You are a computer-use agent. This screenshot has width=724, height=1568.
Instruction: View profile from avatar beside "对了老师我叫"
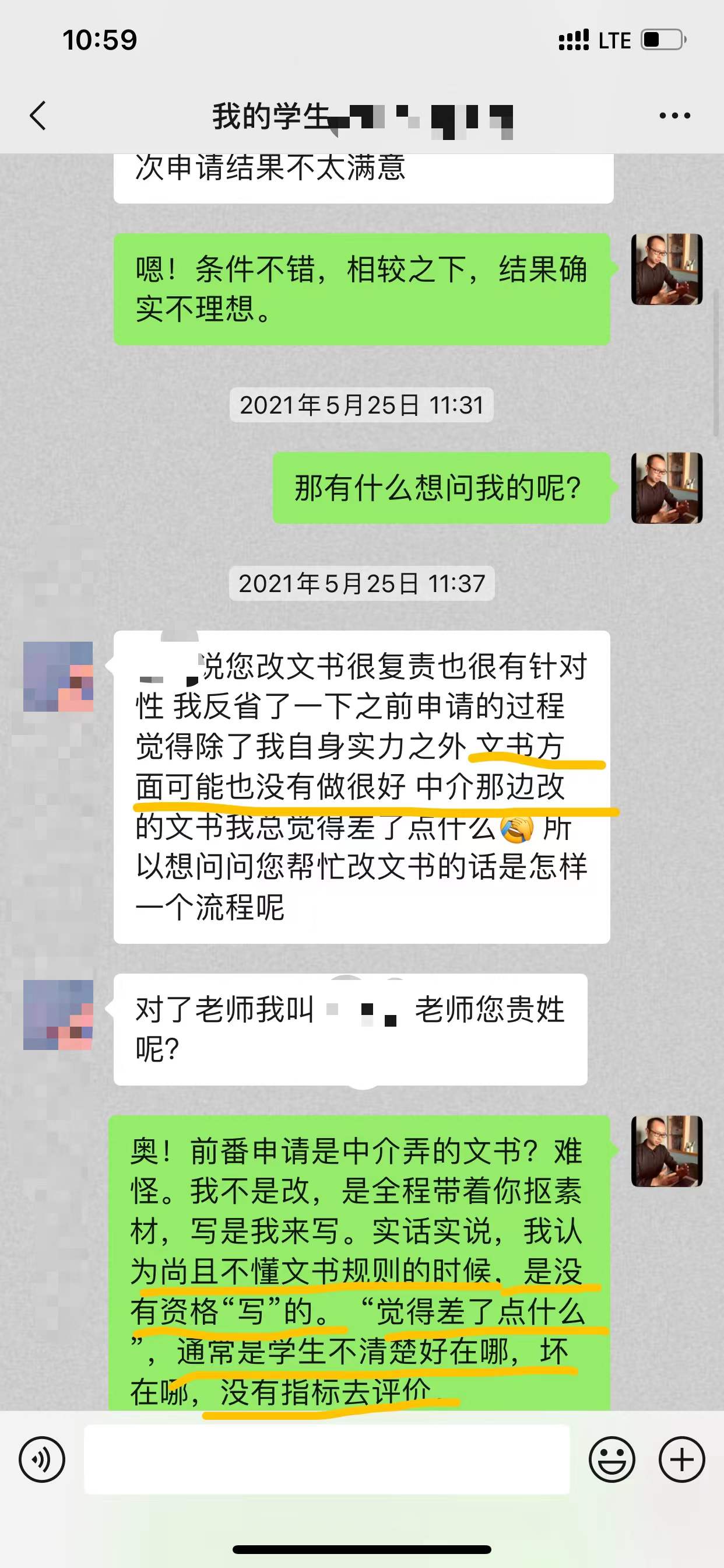coord(58,1014)
